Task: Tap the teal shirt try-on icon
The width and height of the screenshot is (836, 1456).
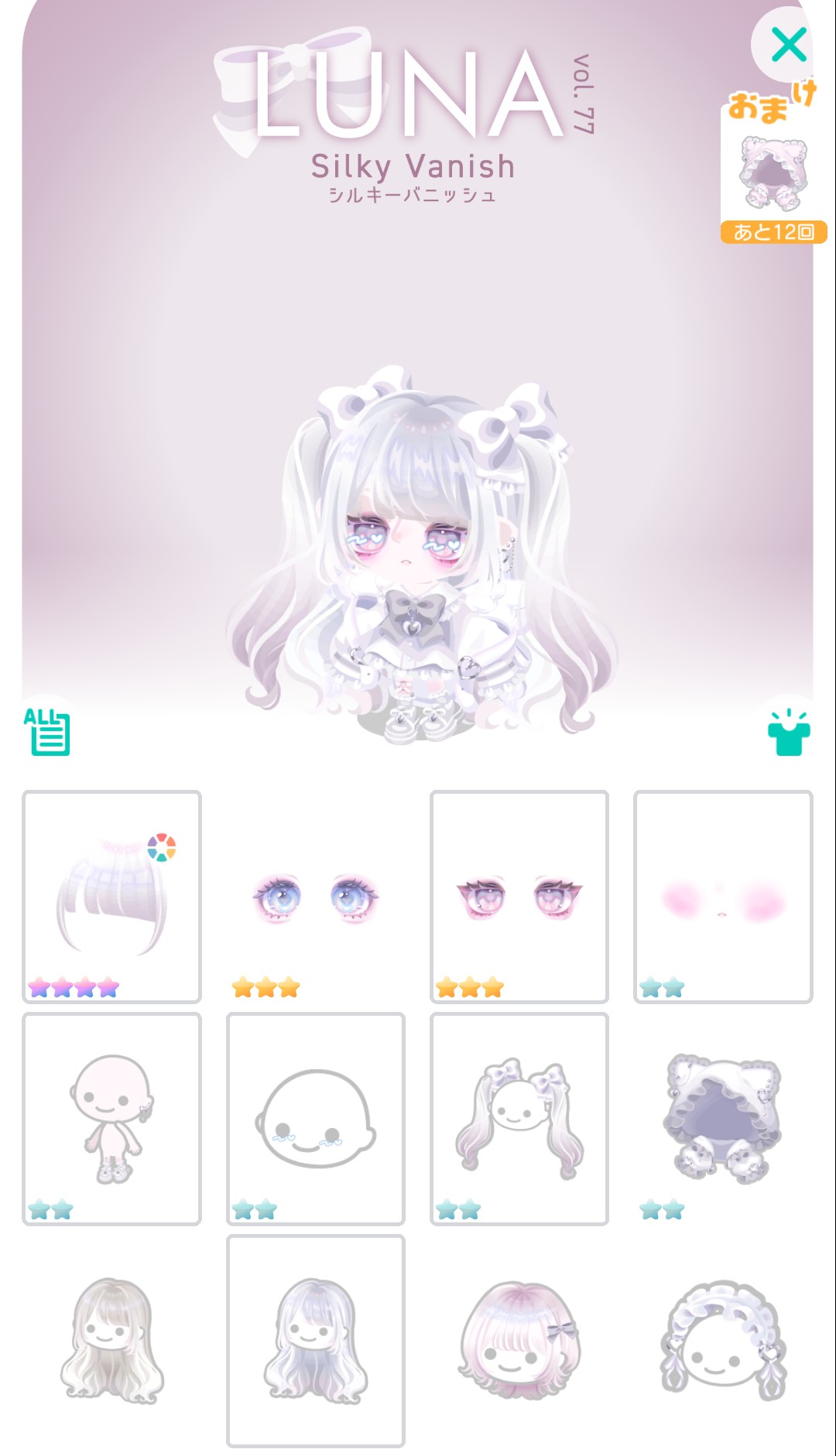Action: point(788,733)
